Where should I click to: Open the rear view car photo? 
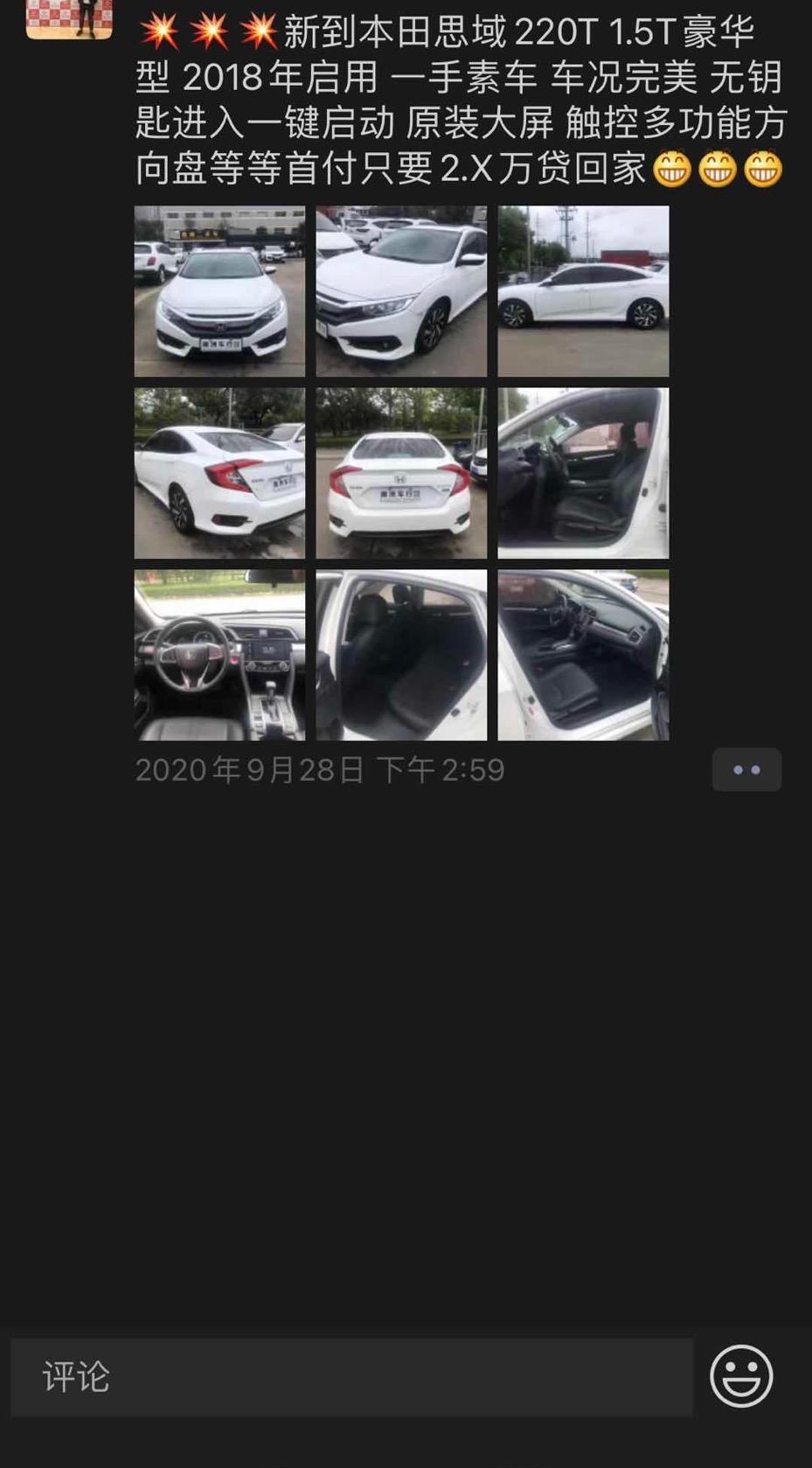click(x=401, y=473)
